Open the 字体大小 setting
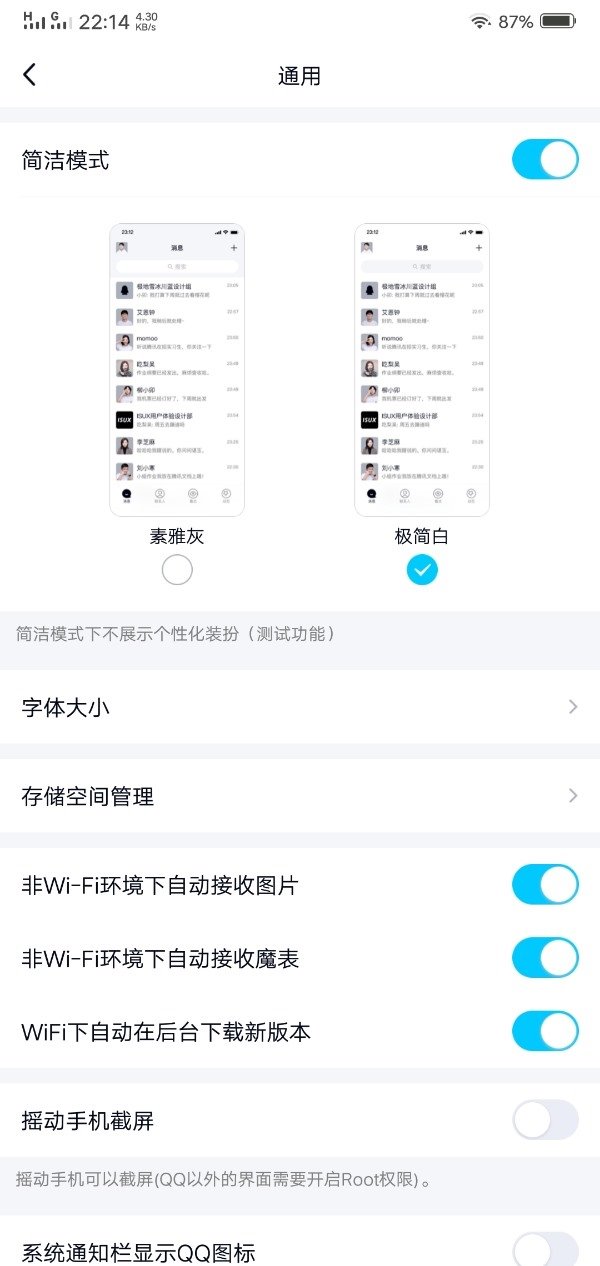This screenshot has height=1266, width=600. point(300,707)
